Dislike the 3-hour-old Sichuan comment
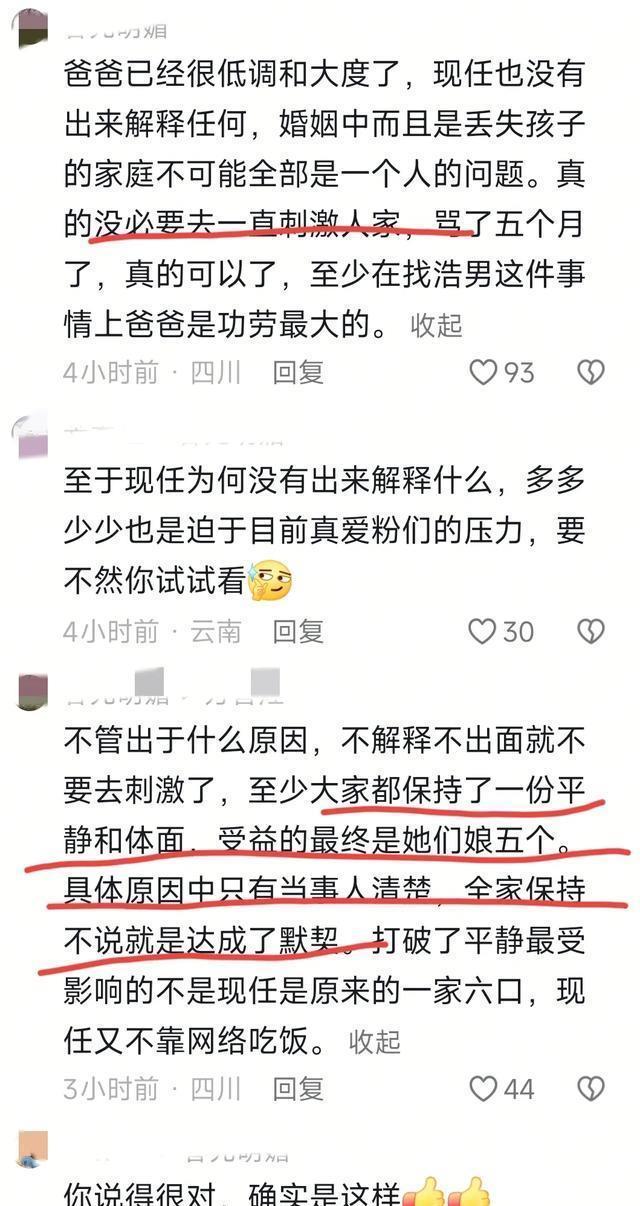Viewport: 640px width, 1206px height. tap(591, 1089)
